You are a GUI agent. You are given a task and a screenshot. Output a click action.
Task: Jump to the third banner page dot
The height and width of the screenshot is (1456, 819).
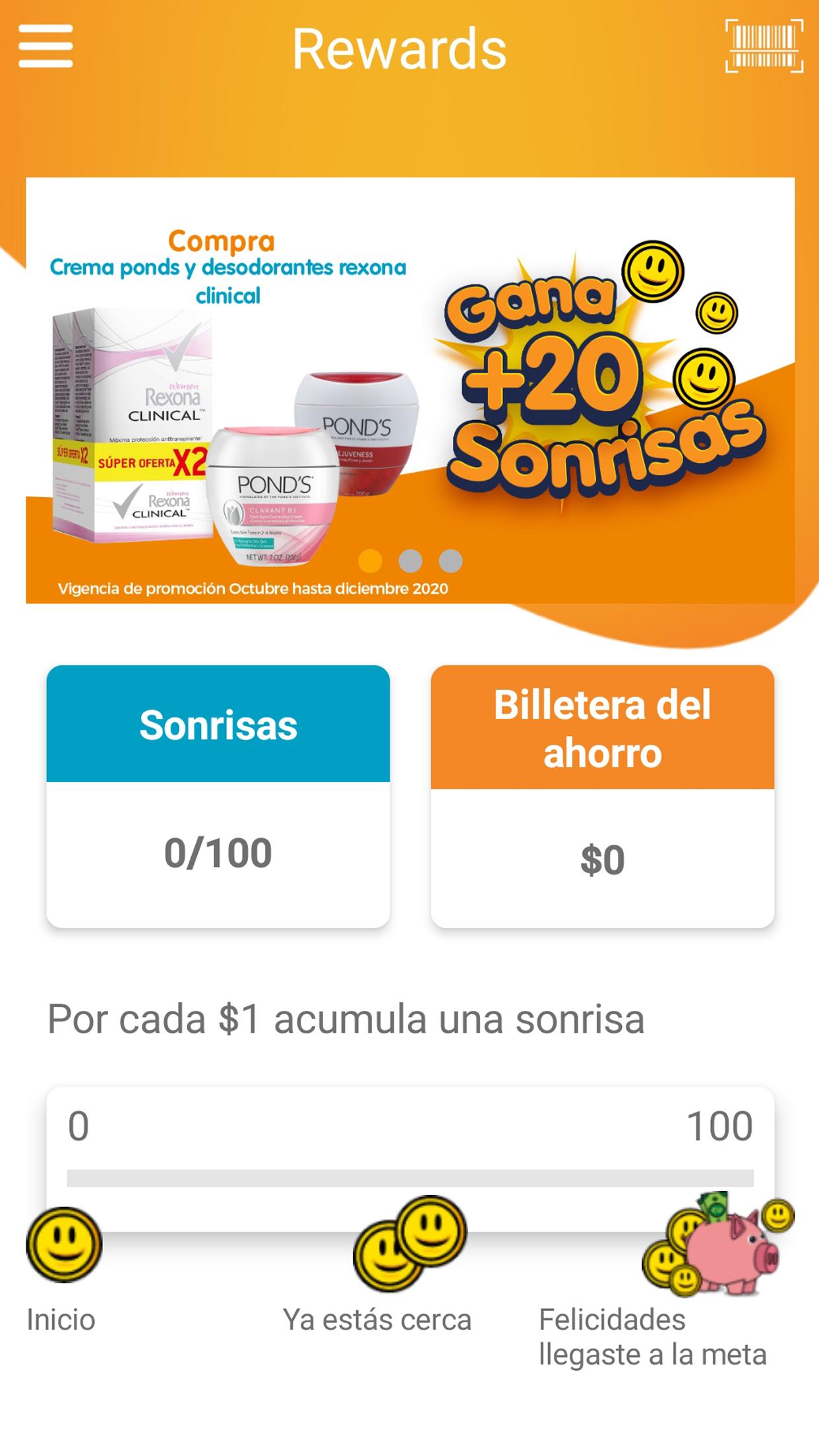coord(451,561)
